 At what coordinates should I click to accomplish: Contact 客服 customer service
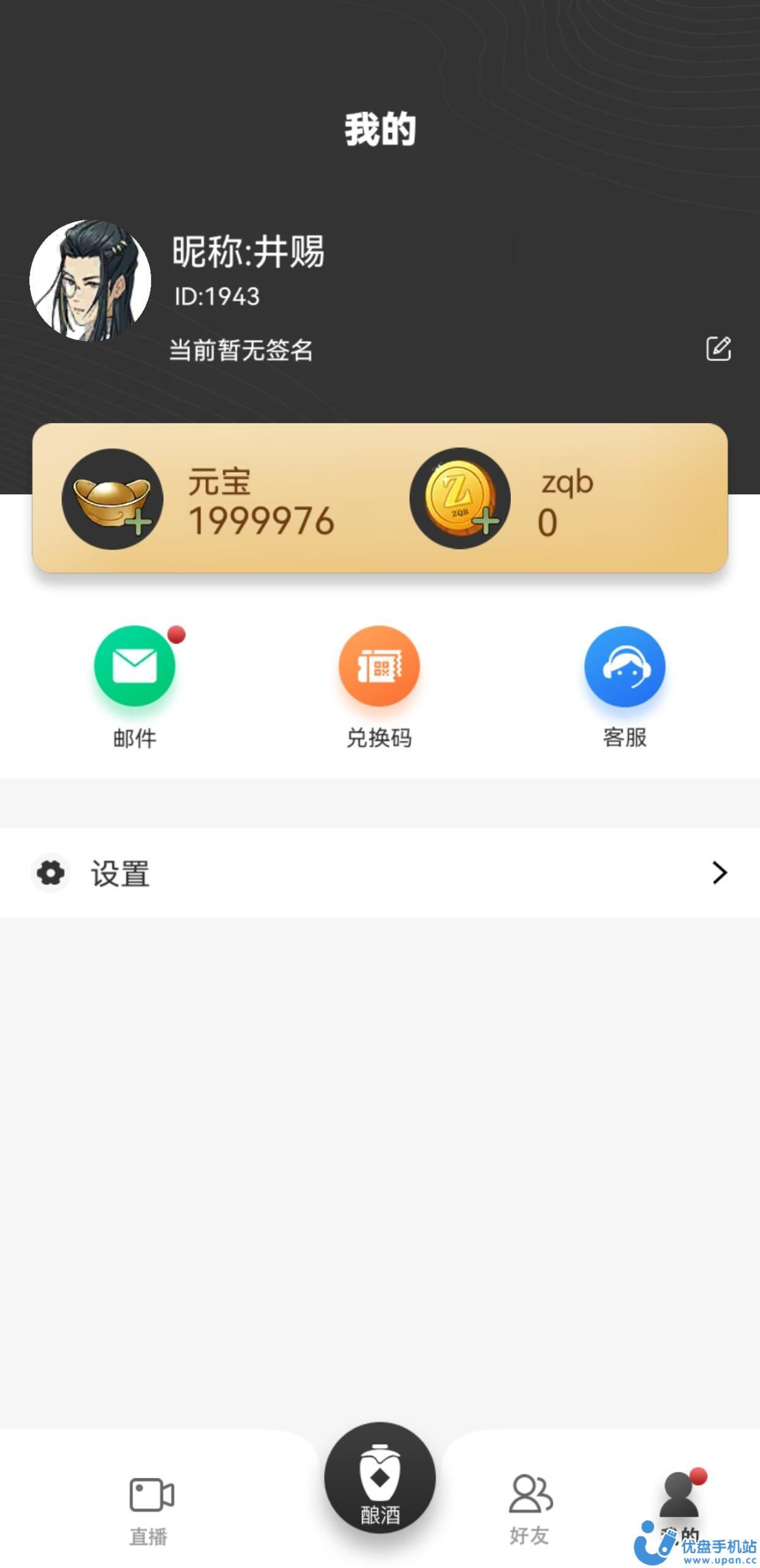[625, 666]
